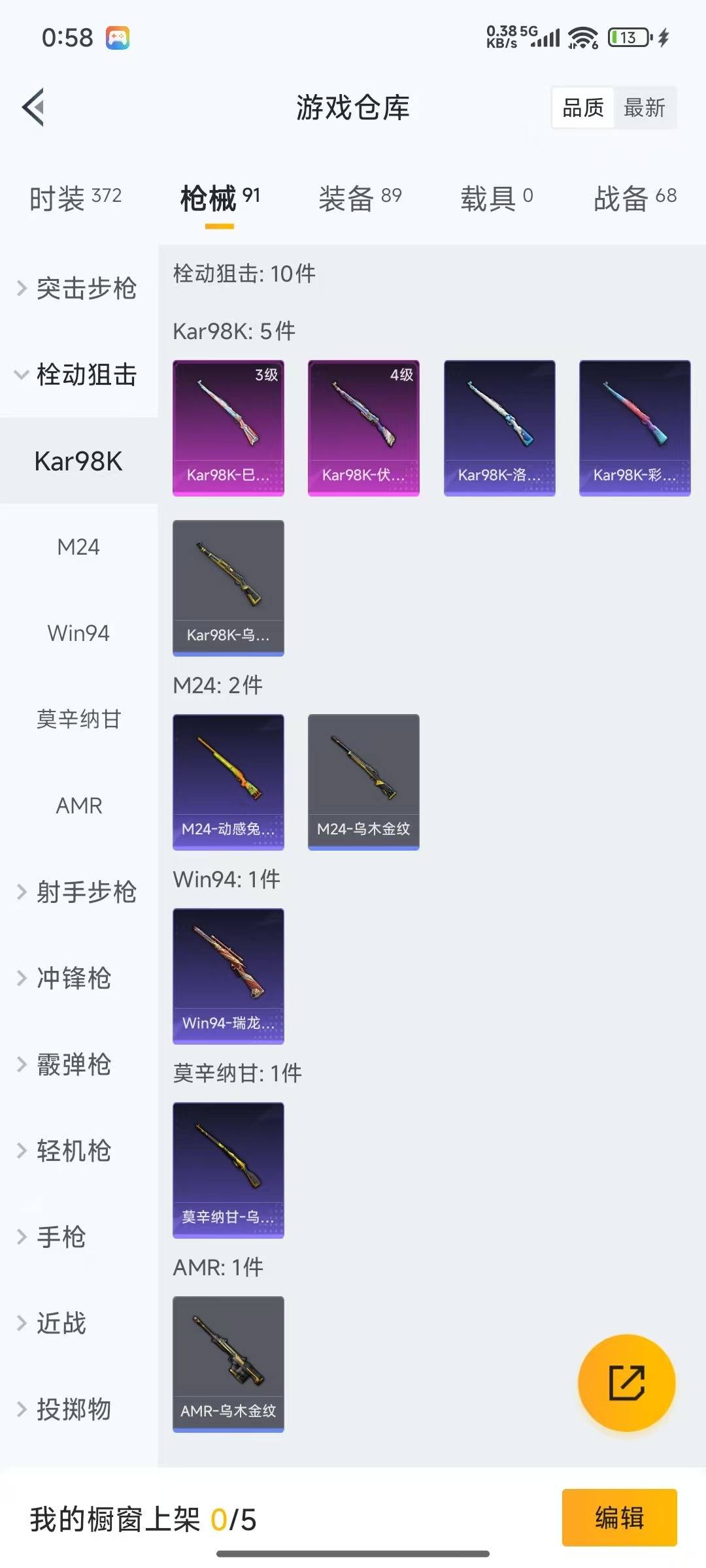The width and height of the screenshot is (706, 1568).
Task: Expand the 射手步枪 category
Action: pos(78,892)
